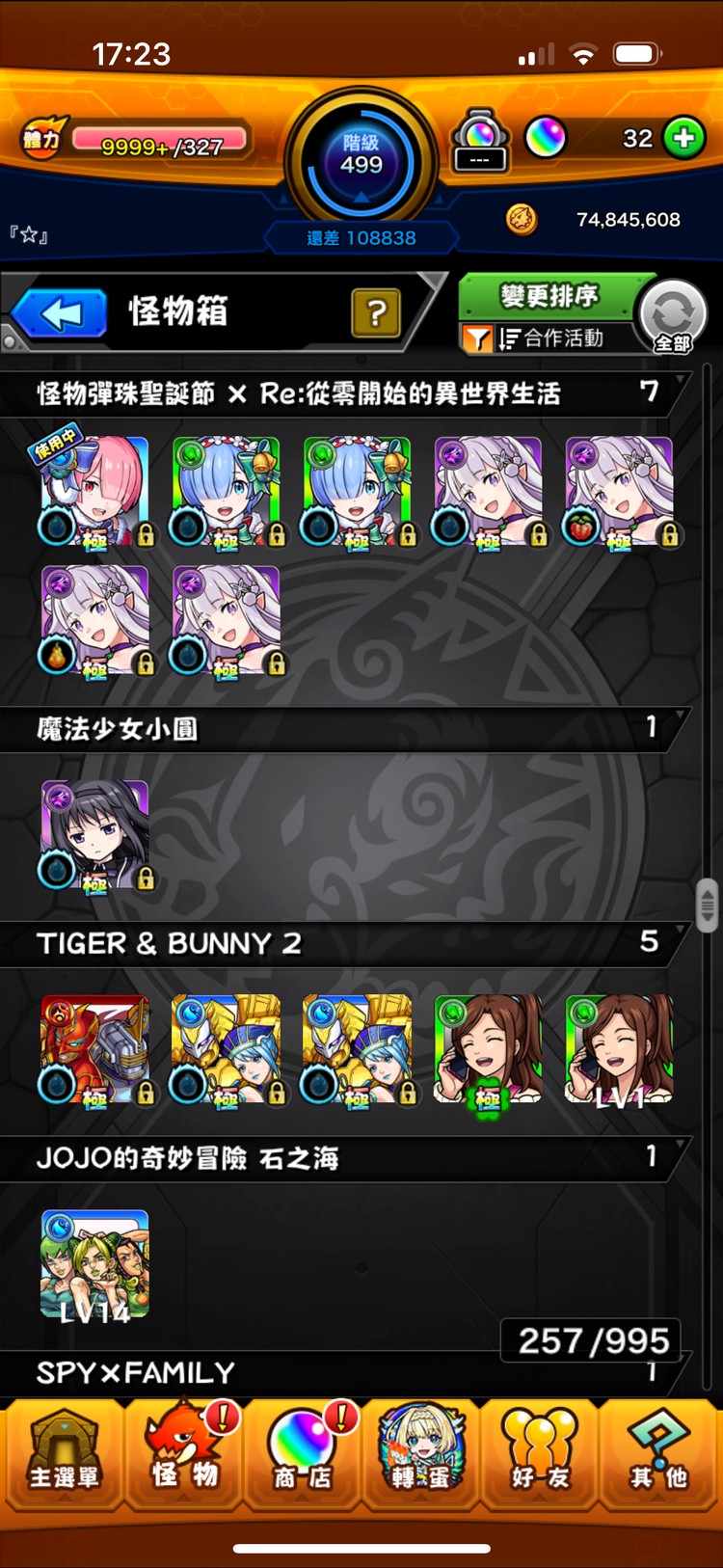Select the red TIGER & BUNNY 2 monster
Image resolution: width=723 pixels, height=1568 pixels.
pos(94,1049)
